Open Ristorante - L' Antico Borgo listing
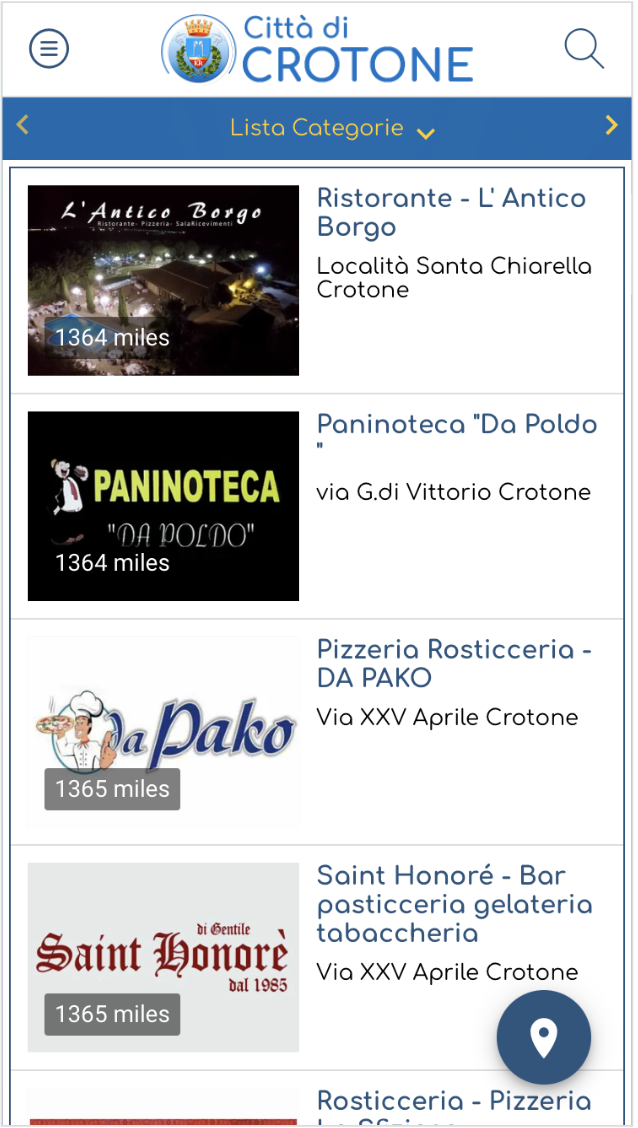 tap(451, 212)
